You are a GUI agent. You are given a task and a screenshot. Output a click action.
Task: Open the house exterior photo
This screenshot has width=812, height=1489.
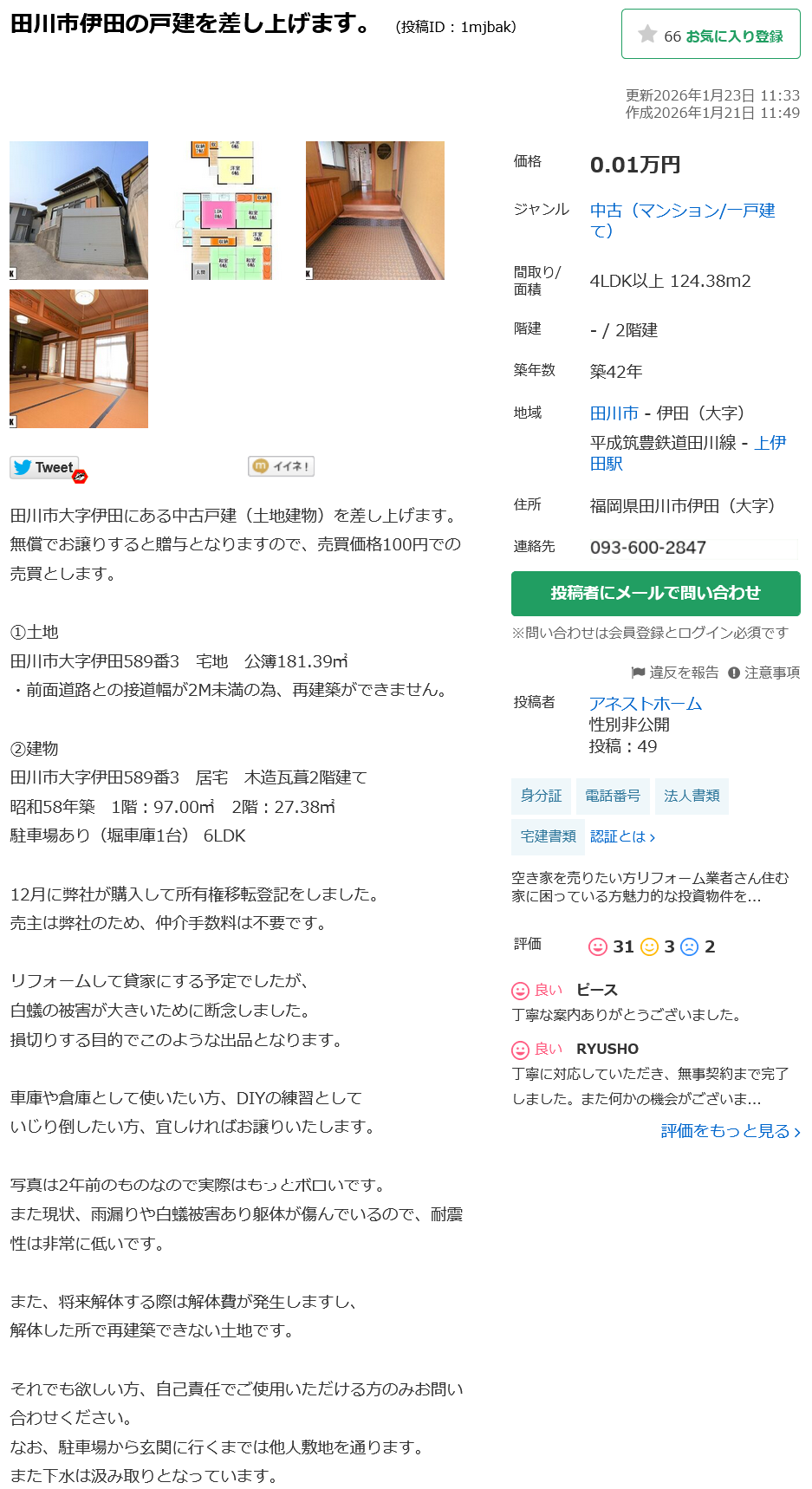click(x=79, y=211)
